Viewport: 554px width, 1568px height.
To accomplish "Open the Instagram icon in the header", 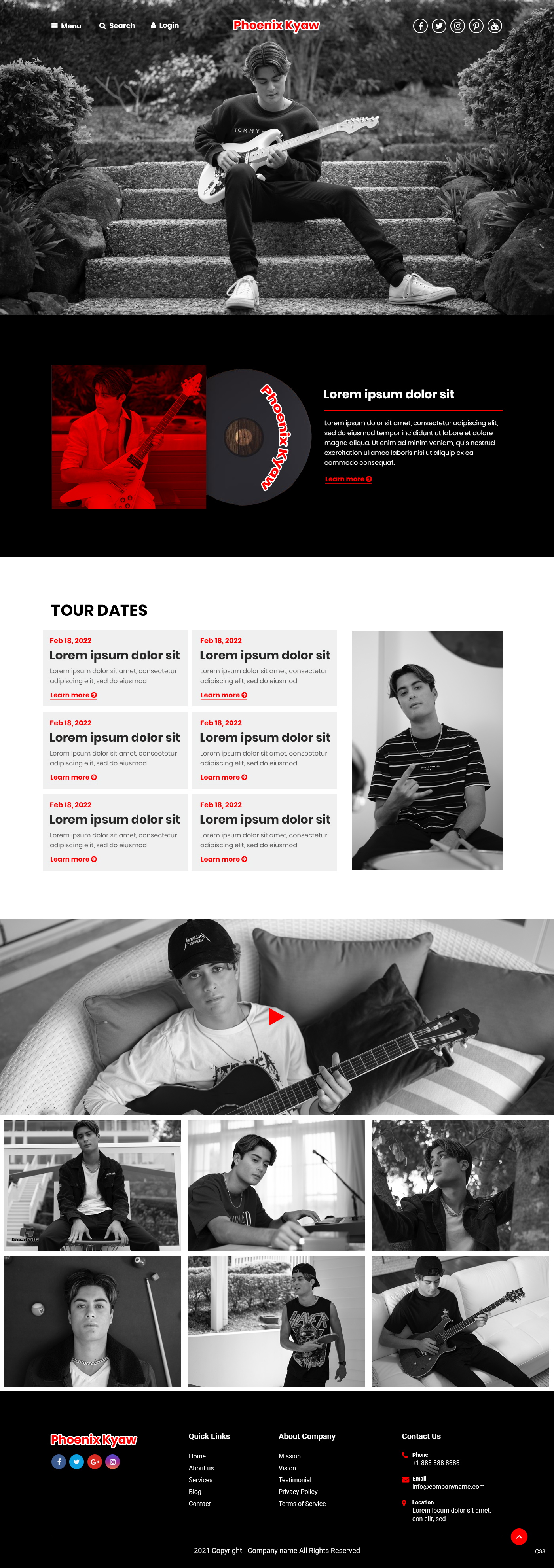I will [x=458, y=26].
